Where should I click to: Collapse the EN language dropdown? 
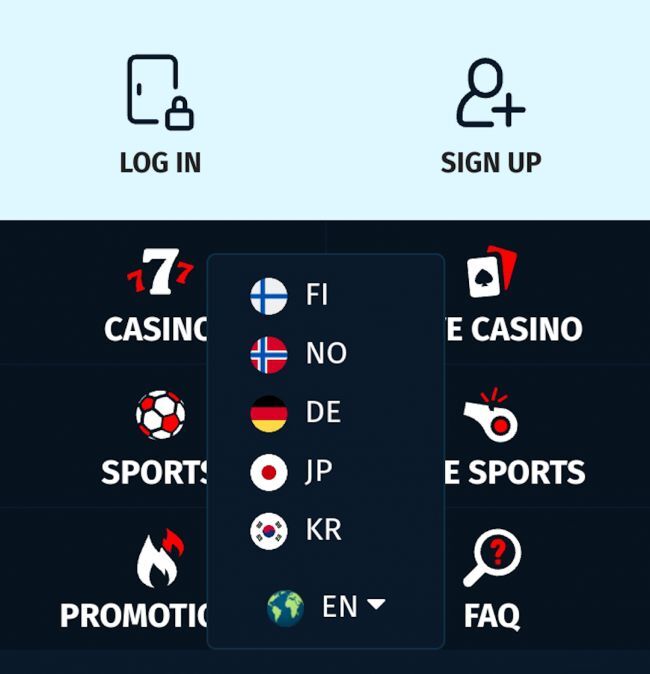tap(327, 606)
